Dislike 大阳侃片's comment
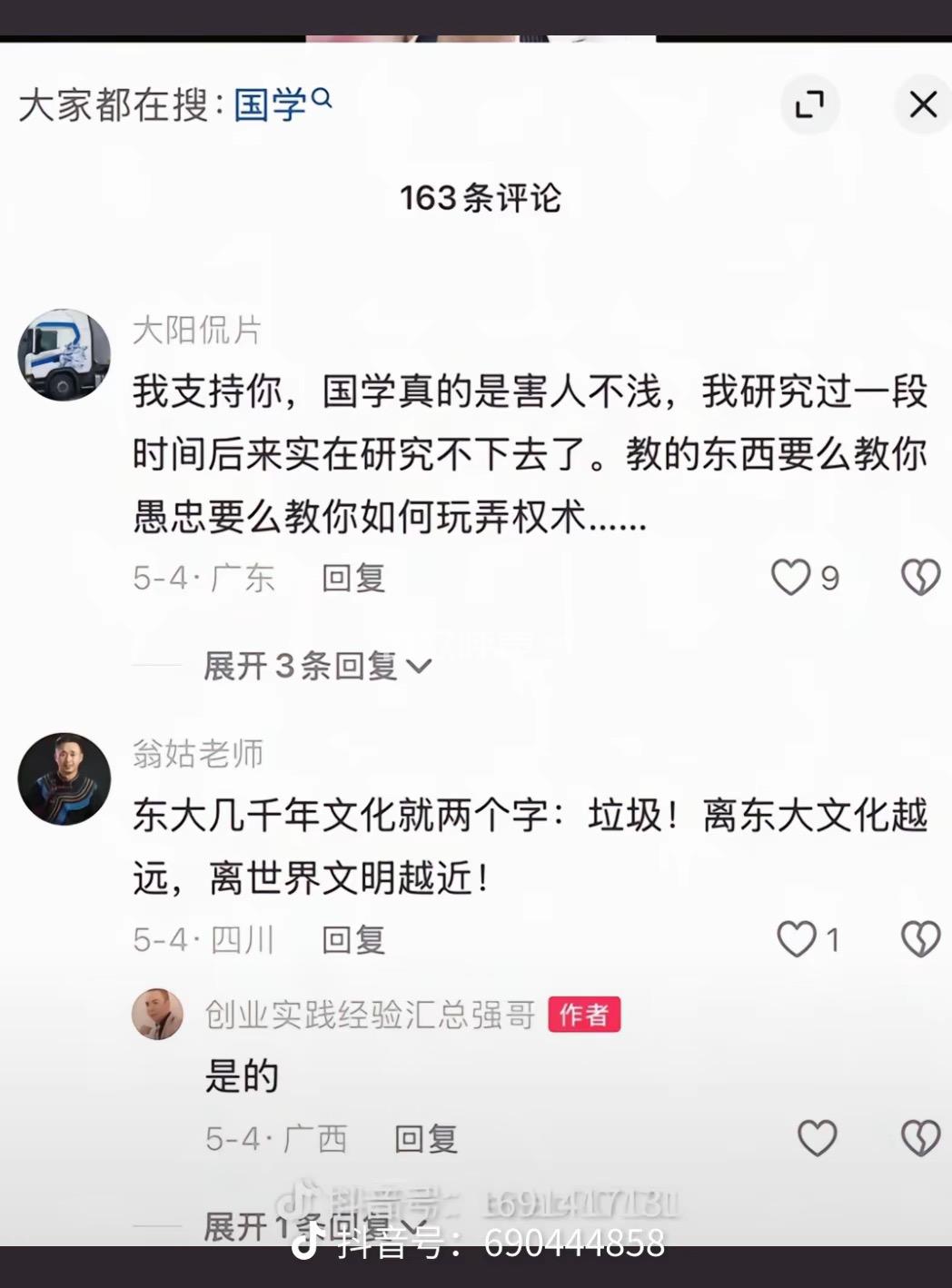Viewport: 952px width, 1288px height. click(x=919, y=578)
